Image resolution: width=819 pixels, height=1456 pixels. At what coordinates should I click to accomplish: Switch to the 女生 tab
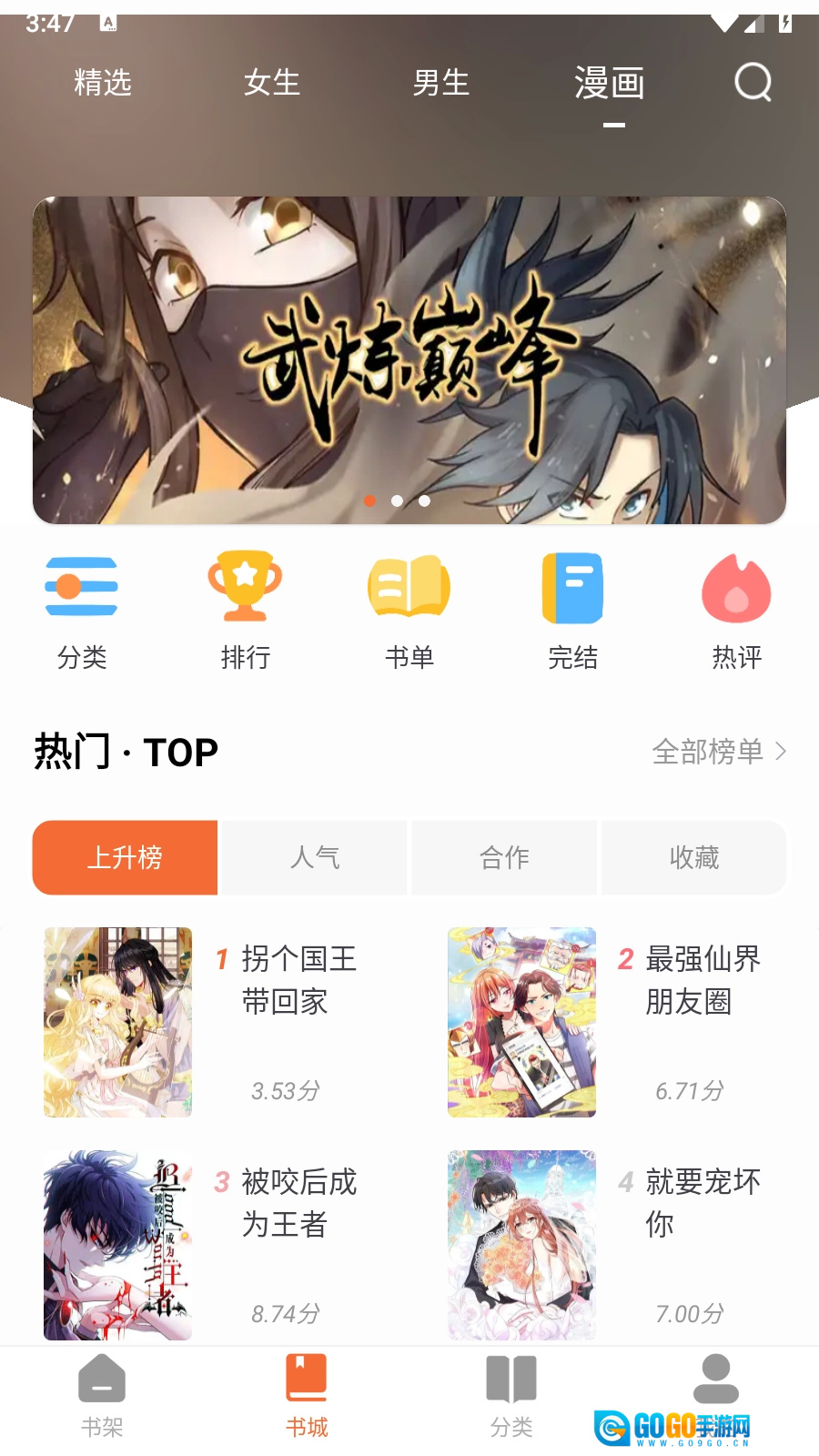point(272,83)
